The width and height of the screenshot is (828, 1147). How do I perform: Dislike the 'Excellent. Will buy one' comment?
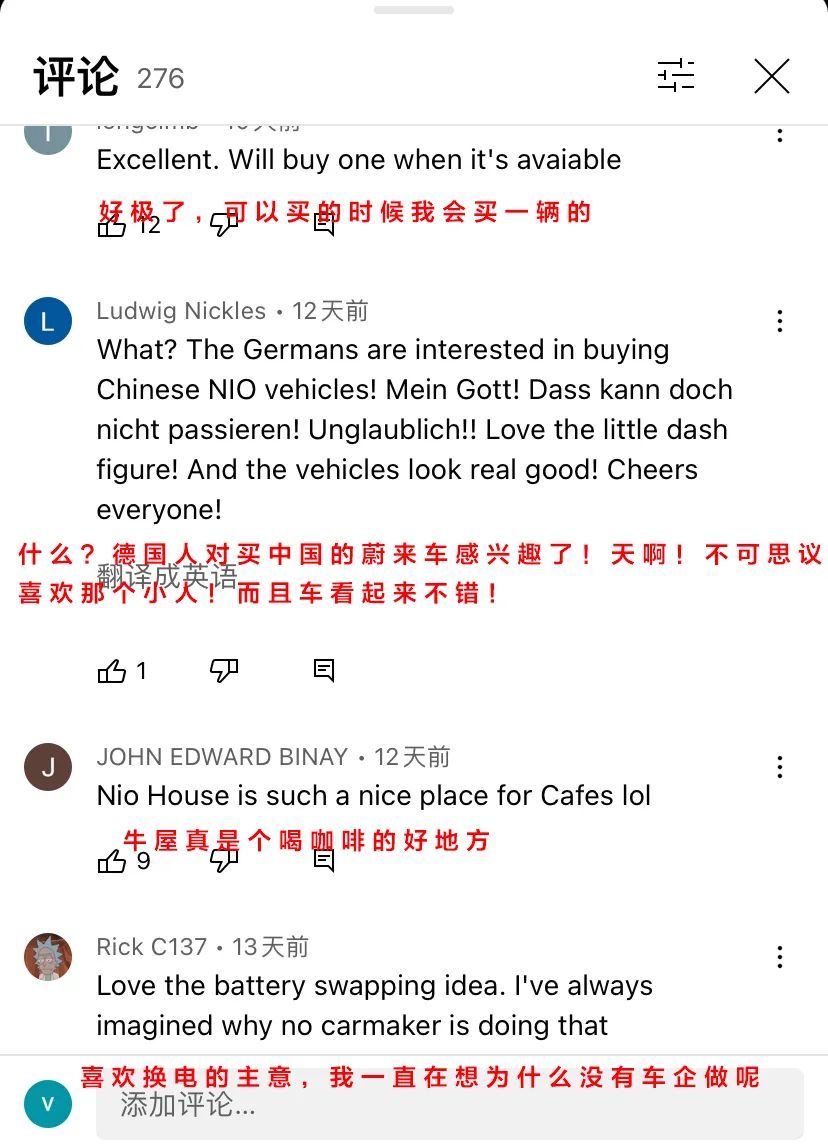224,225
